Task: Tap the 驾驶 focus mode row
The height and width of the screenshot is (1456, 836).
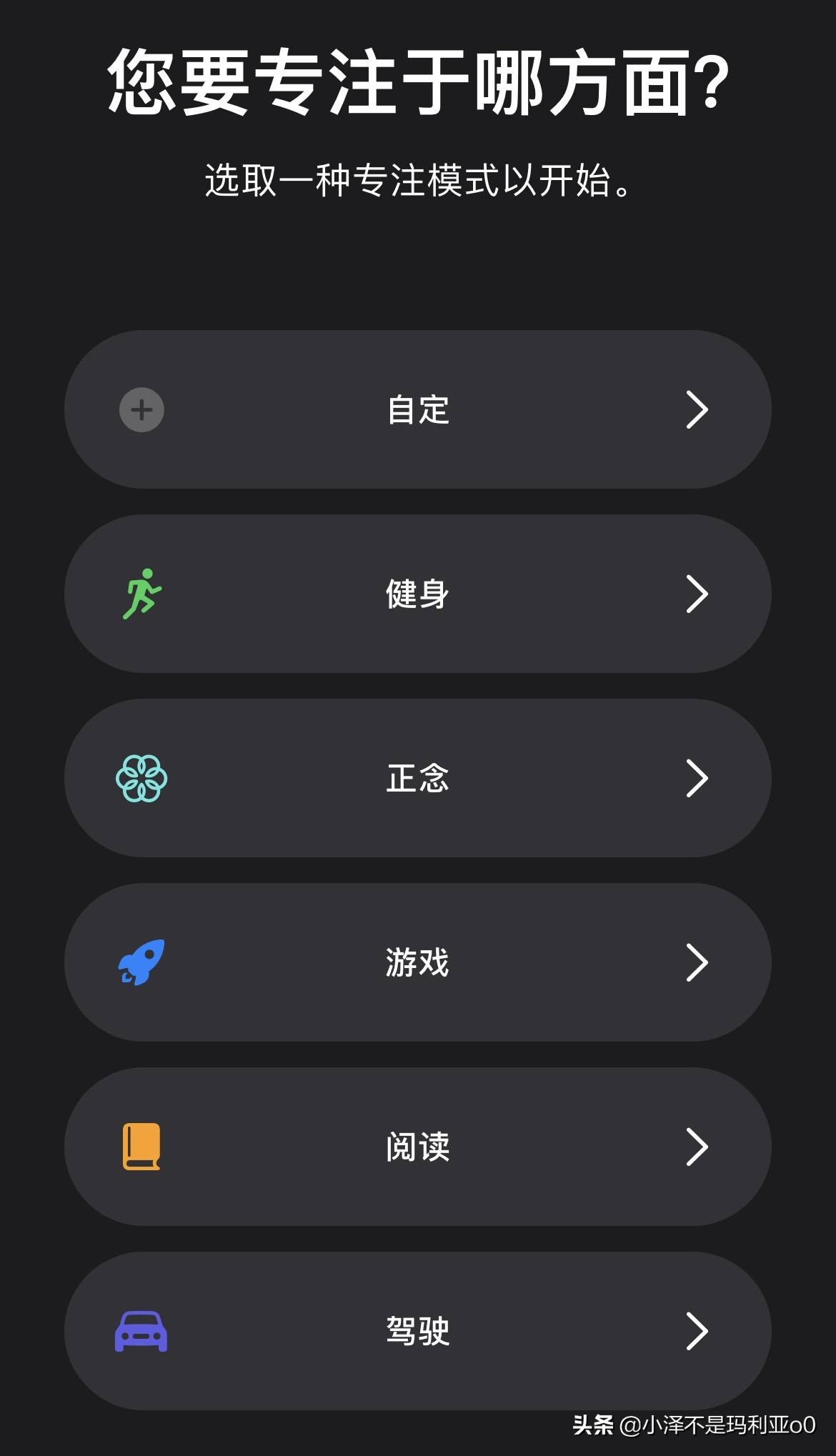Action: pos(418,1331)
